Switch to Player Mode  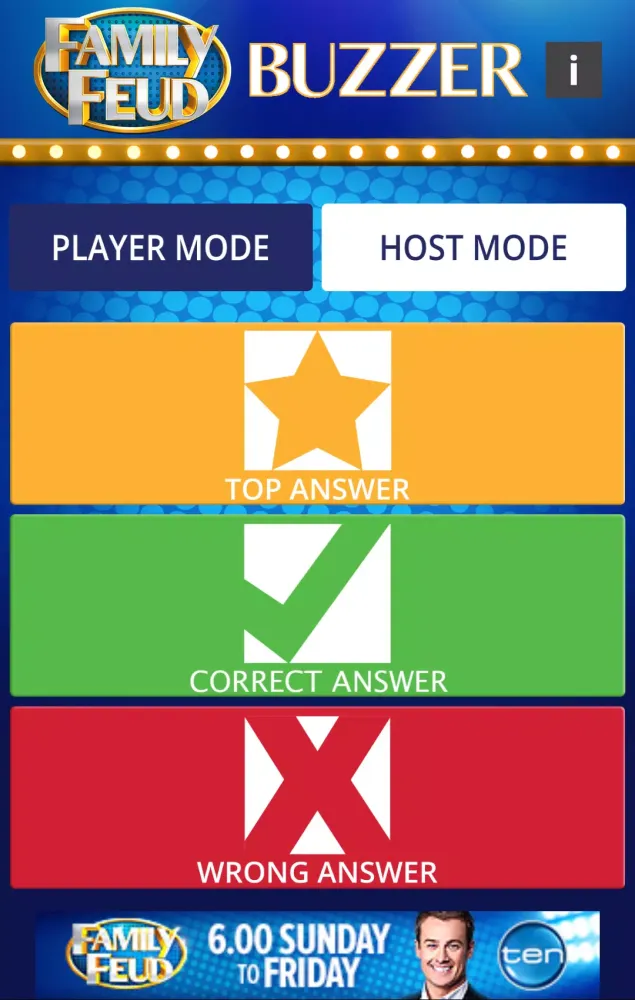tap(161, 248)
